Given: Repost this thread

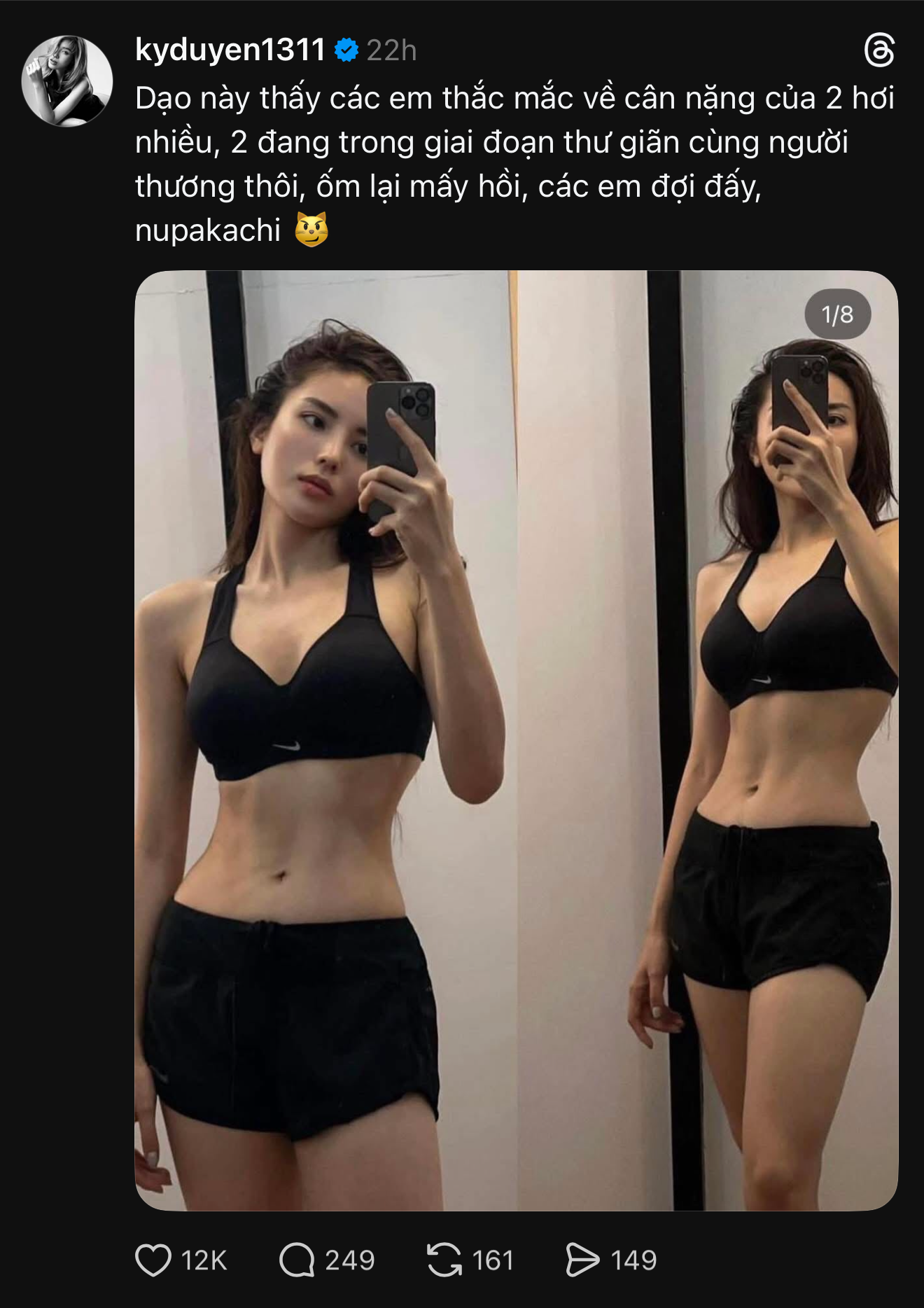Looking at the screenshot, I should pos(444,1260).
